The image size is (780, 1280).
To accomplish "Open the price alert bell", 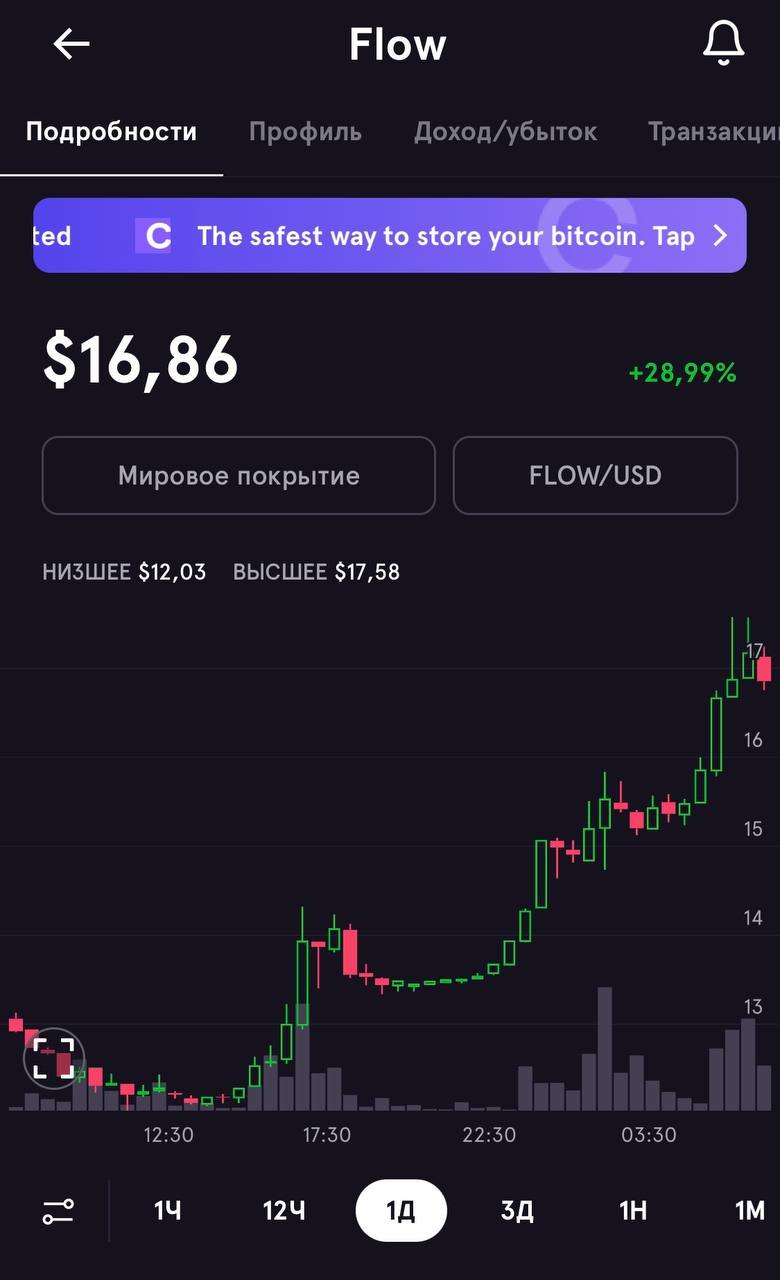I will (723, 44).
